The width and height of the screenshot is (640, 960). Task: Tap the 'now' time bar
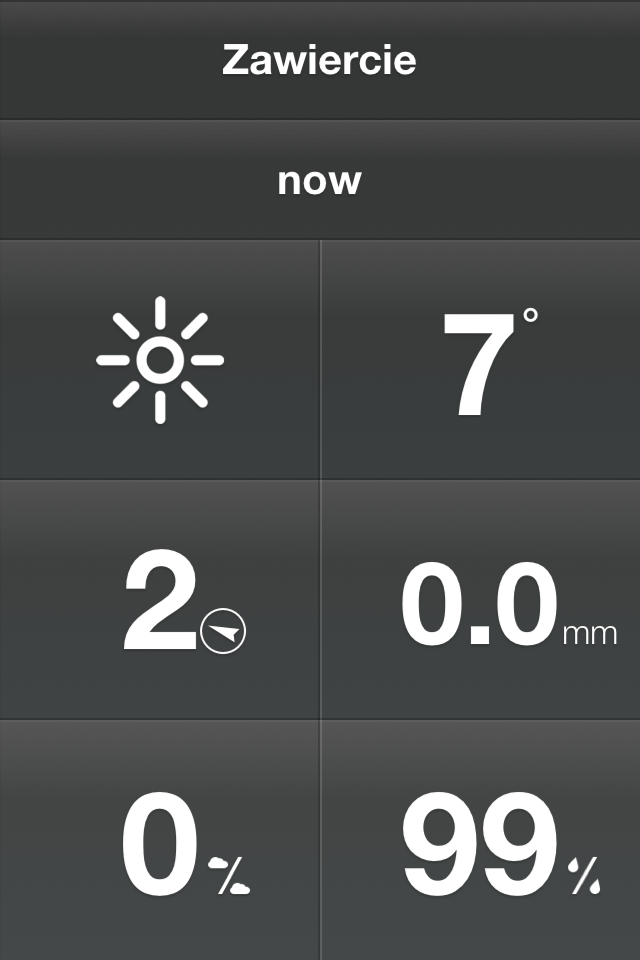click(319, 181)
